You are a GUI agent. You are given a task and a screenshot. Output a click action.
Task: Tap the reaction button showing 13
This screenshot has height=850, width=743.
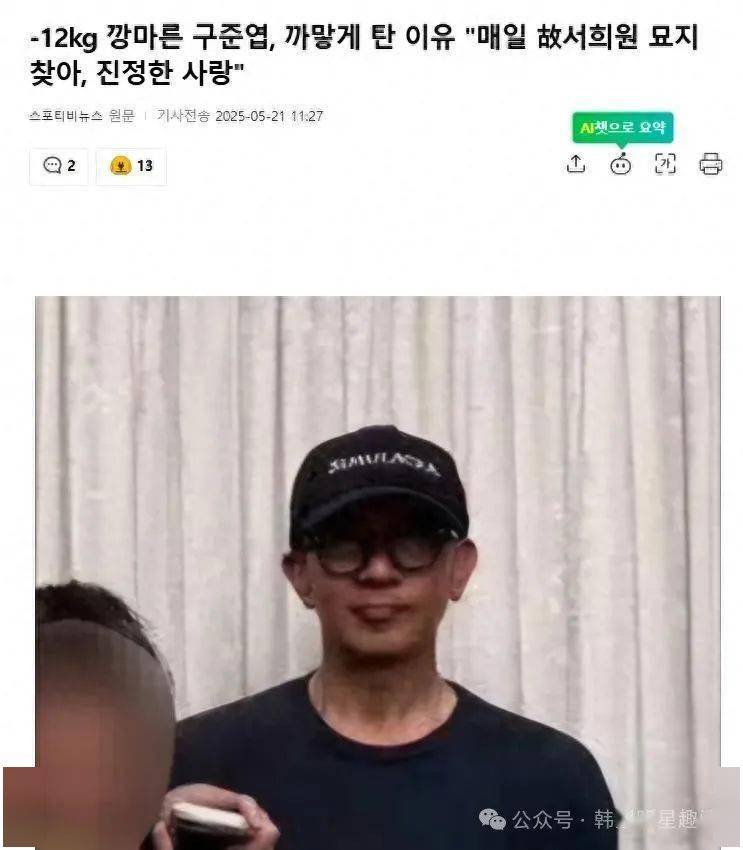tap(131, 166)
